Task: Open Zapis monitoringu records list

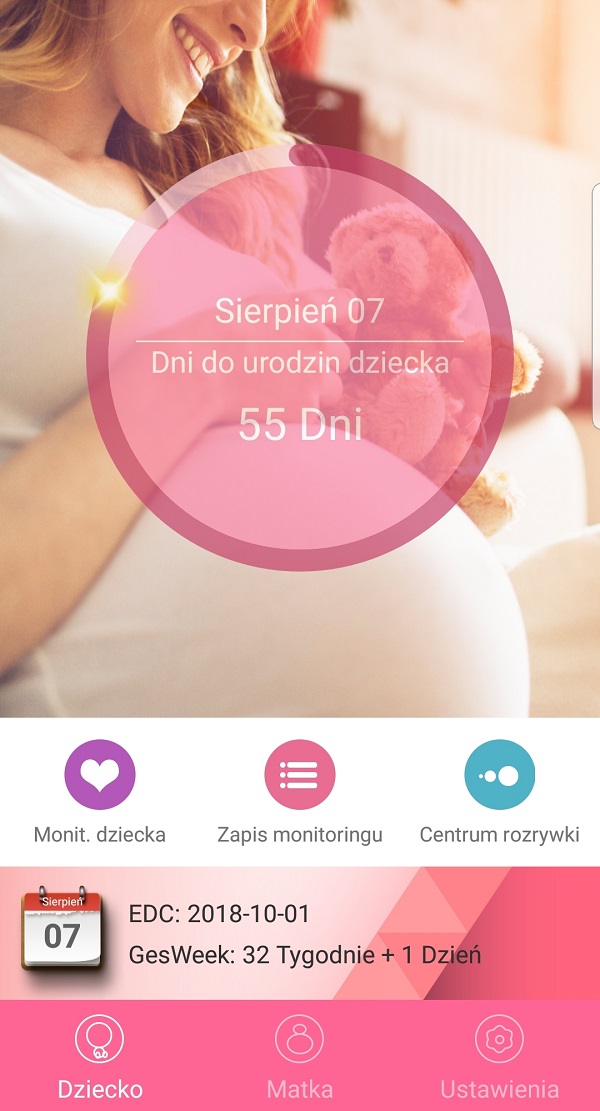Action: [300, 775]
